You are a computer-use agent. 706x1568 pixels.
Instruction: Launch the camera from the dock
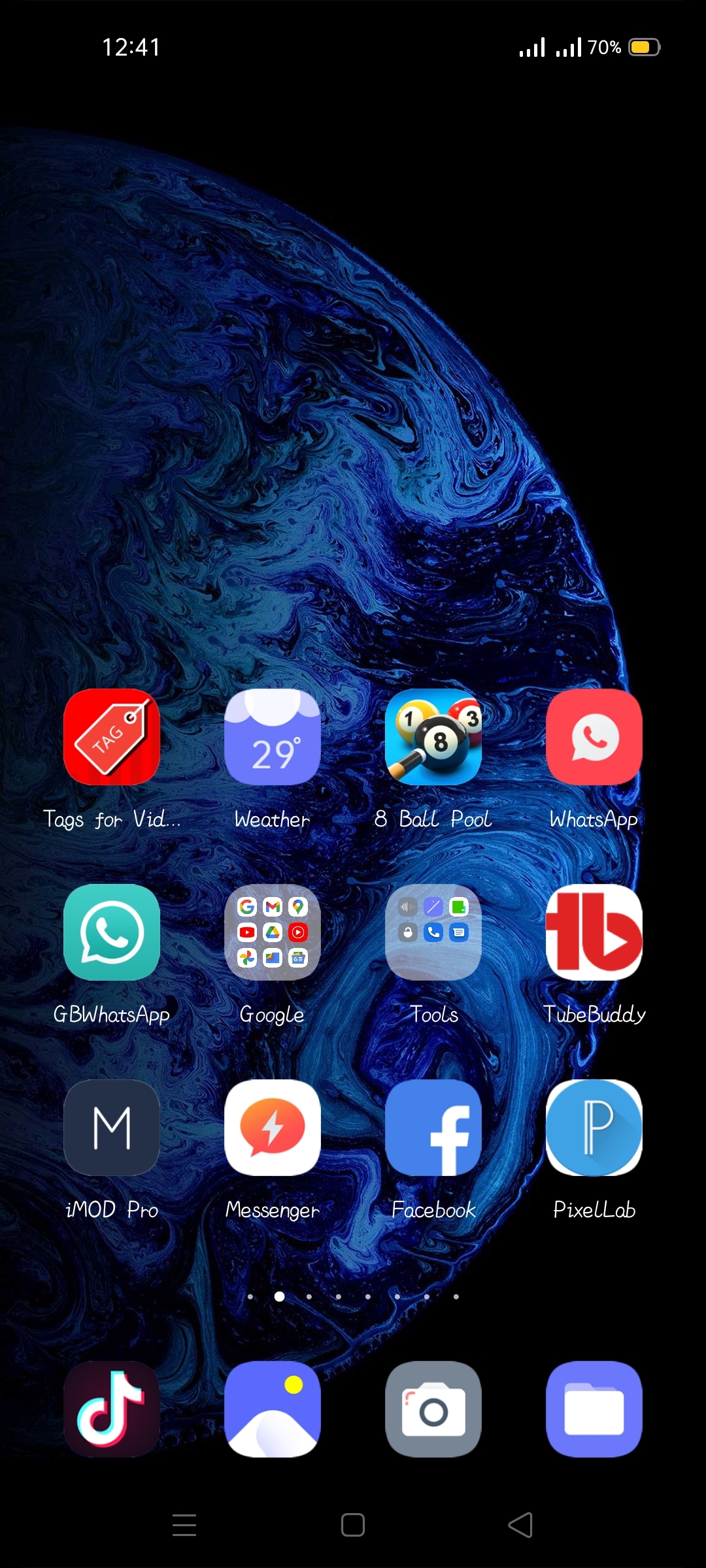433,1409
